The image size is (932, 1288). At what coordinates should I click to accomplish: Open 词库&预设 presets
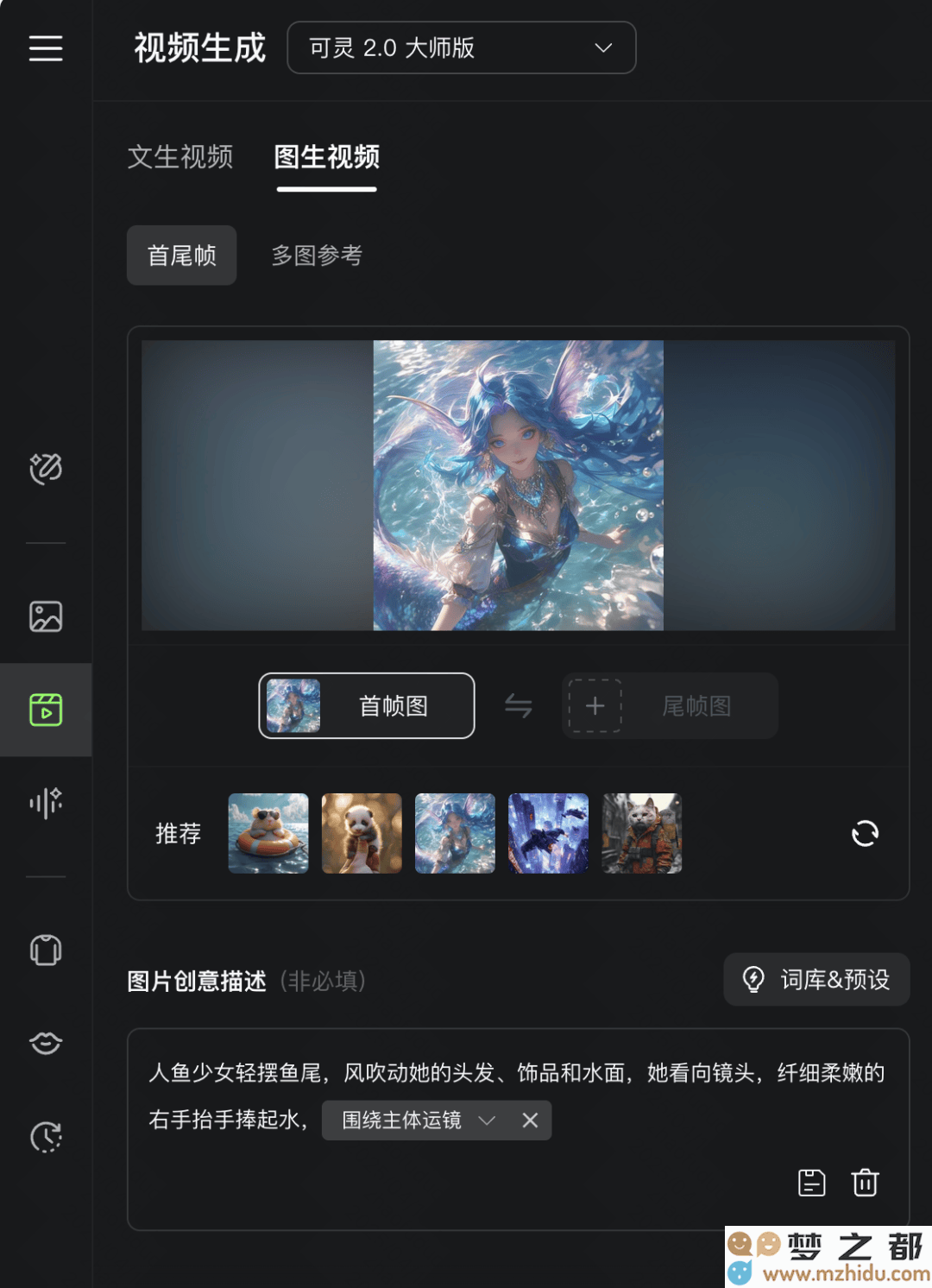pos(816,980)
